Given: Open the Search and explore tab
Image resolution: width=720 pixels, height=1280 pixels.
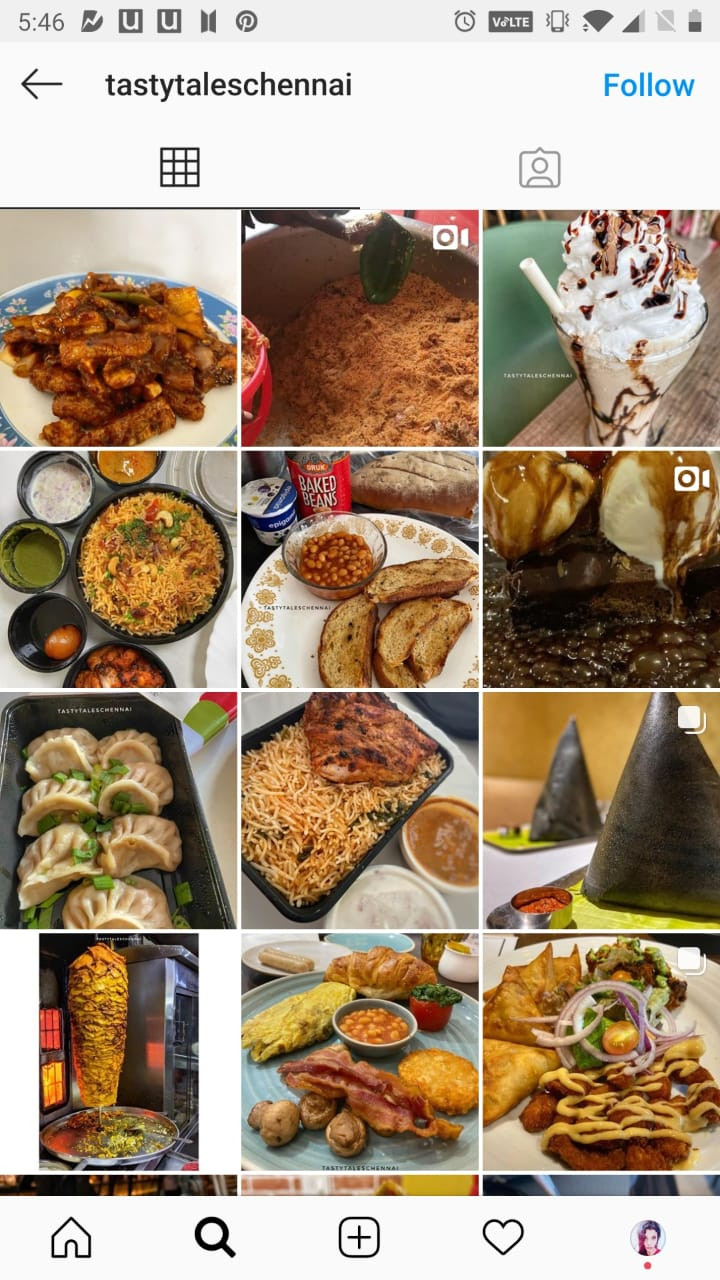Looking at the screenshot, I should click(215, 1238).
